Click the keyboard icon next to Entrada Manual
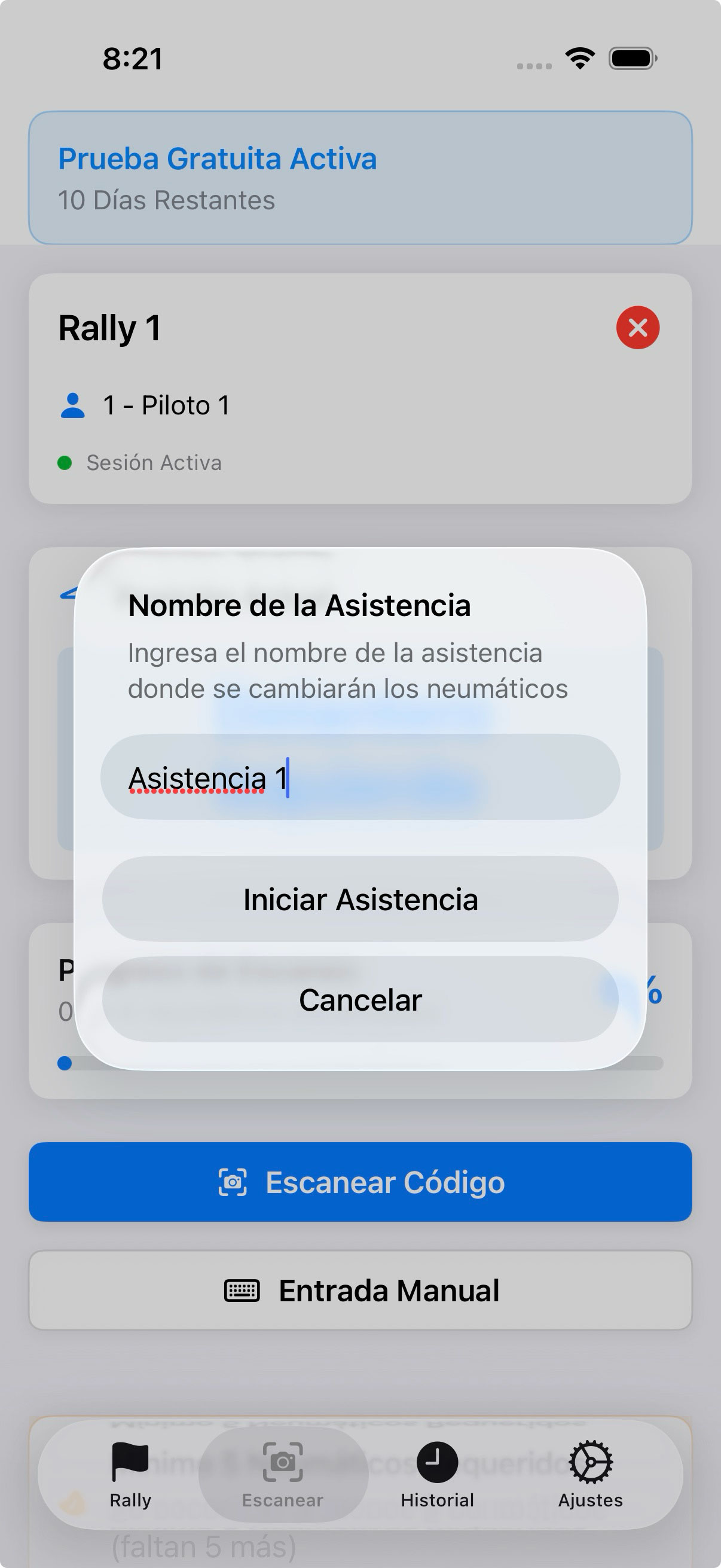721x1568 pixels. tap(244, 1290)
